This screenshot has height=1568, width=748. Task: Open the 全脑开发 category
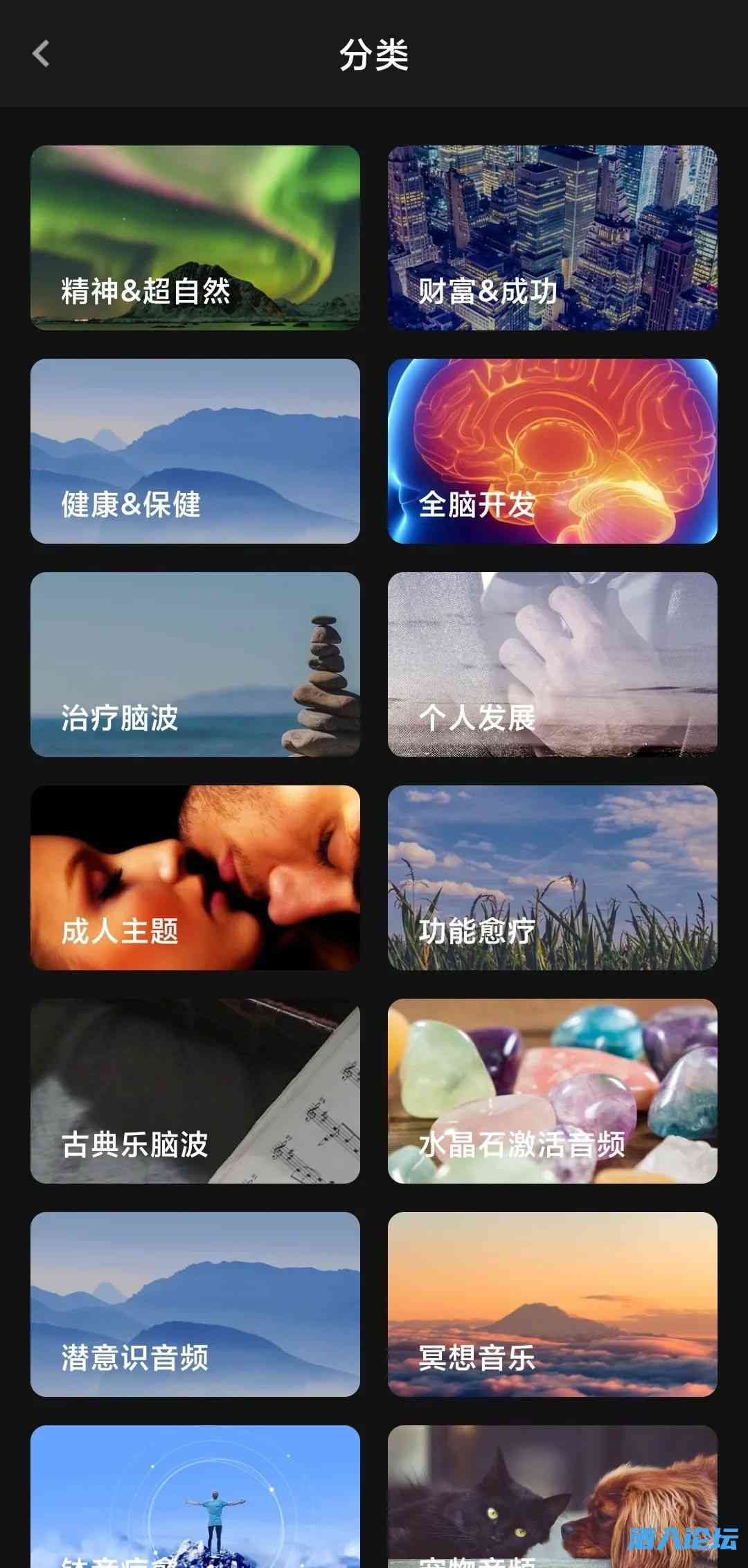[x=553, y=454]
